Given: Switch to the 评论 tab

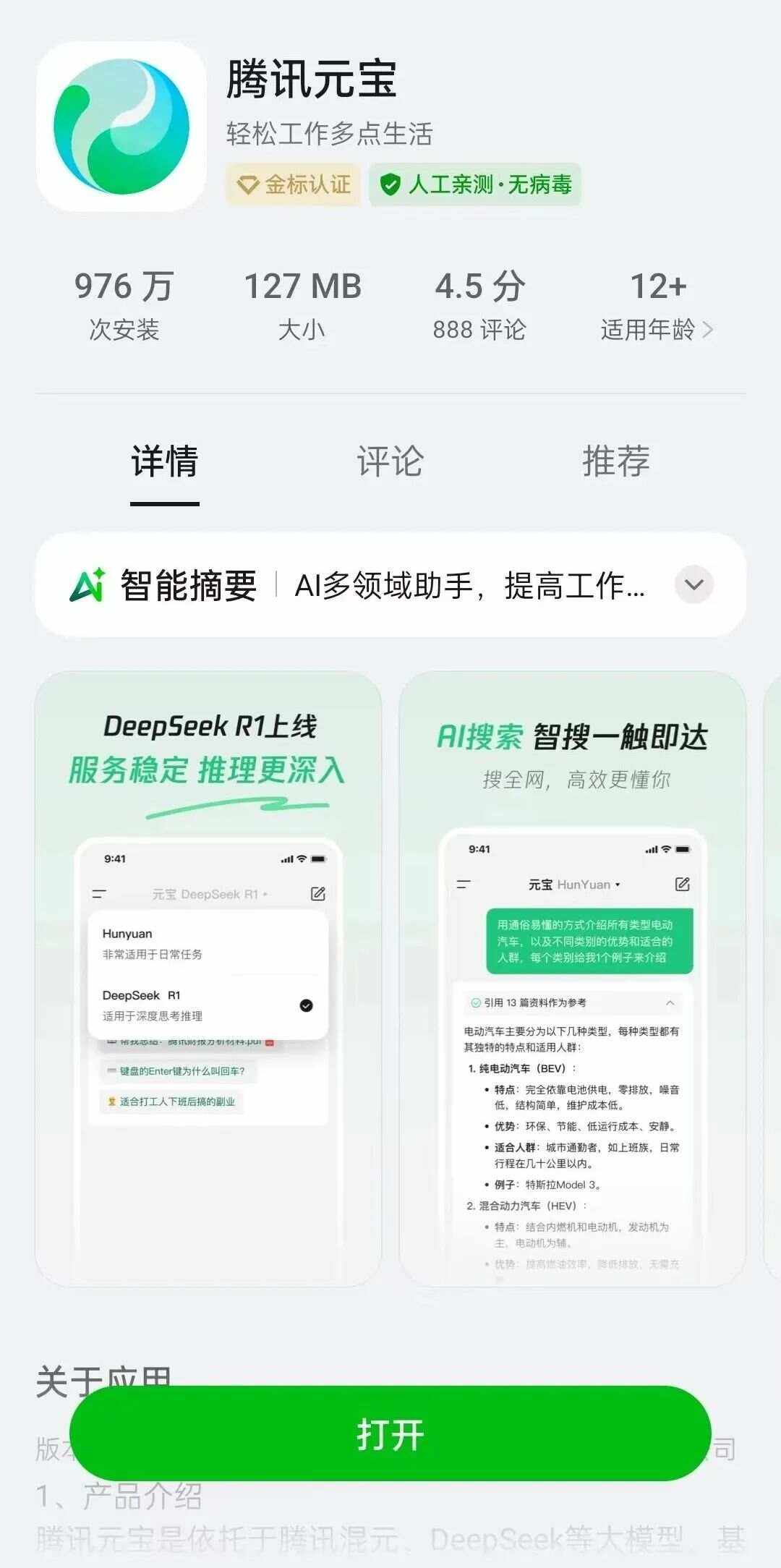Looking at the screenshot, I should click(390, 461).
